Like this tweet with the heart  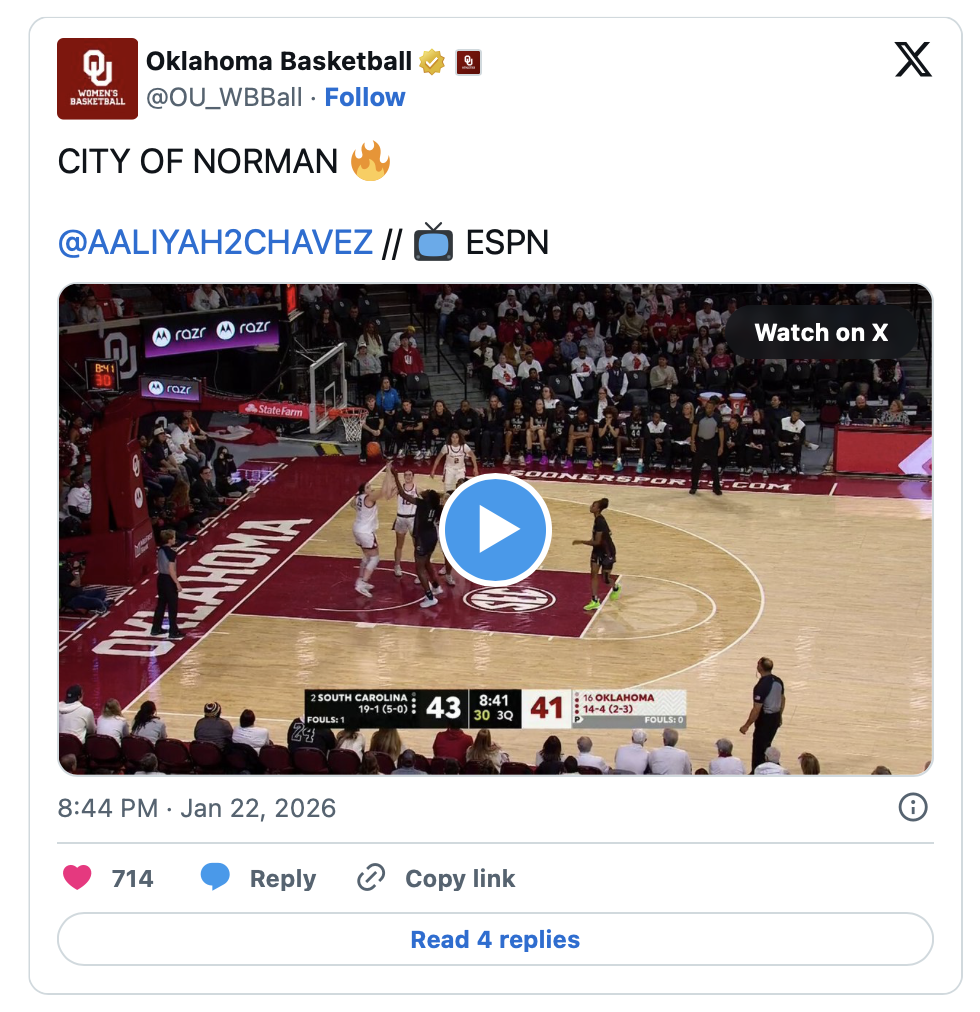click(x=78, y=878)
